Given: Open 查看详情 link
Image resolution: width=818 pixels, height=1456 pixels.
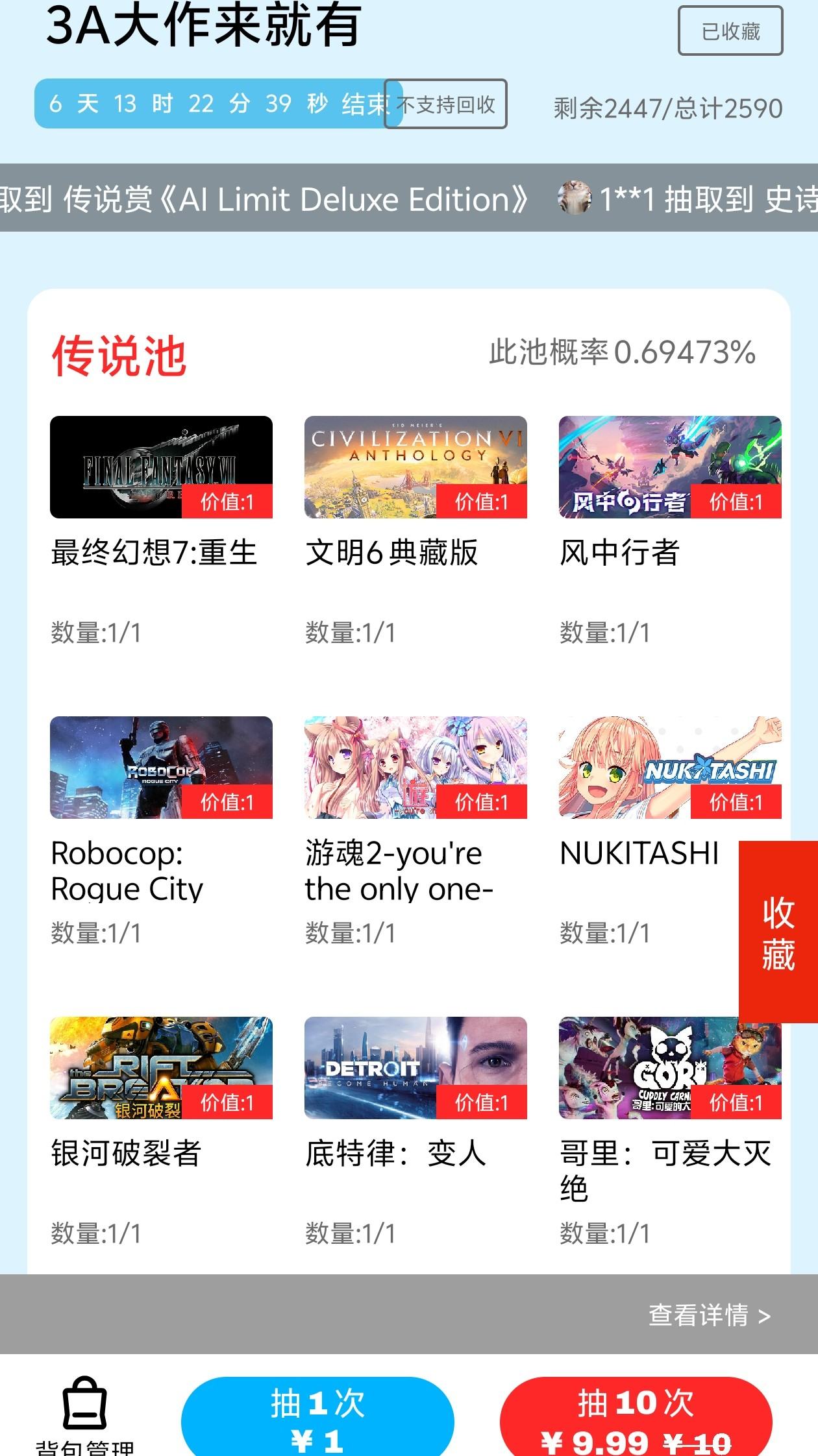Looking at the screenshot, I should tap(709, 1315).
